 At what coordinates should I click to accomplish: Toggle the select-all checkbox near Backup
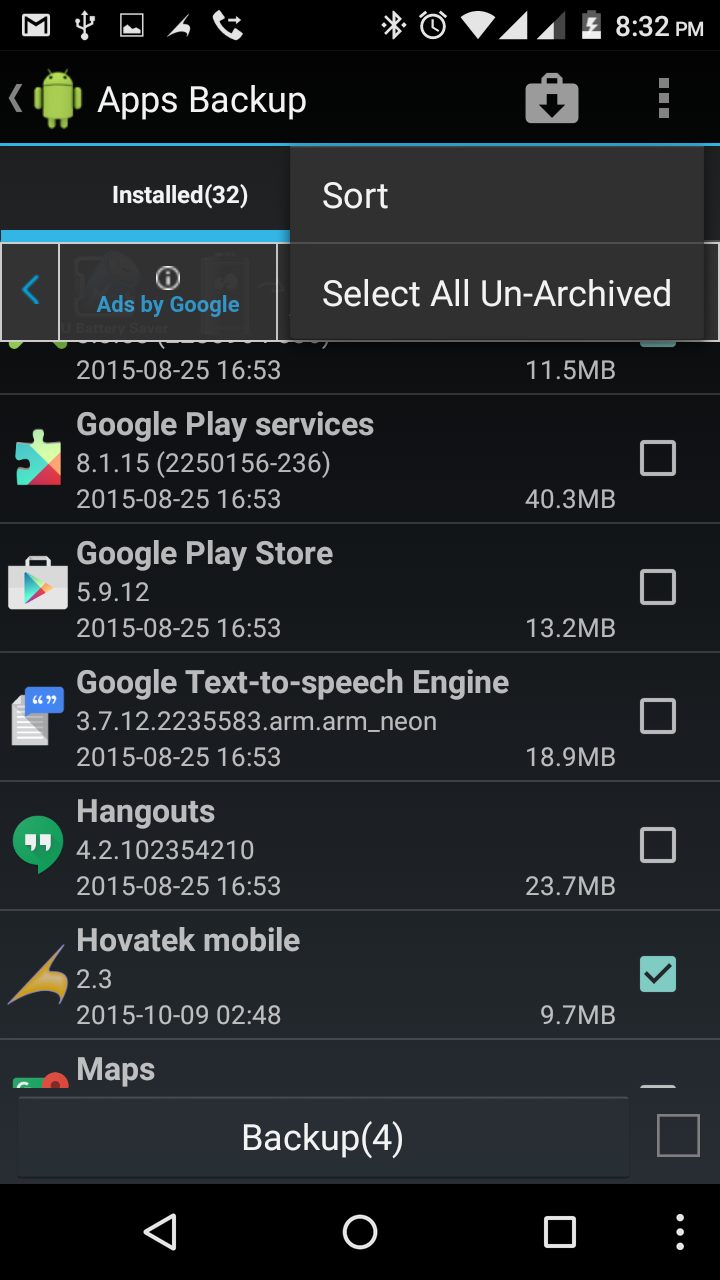(x=677, y=1136)
